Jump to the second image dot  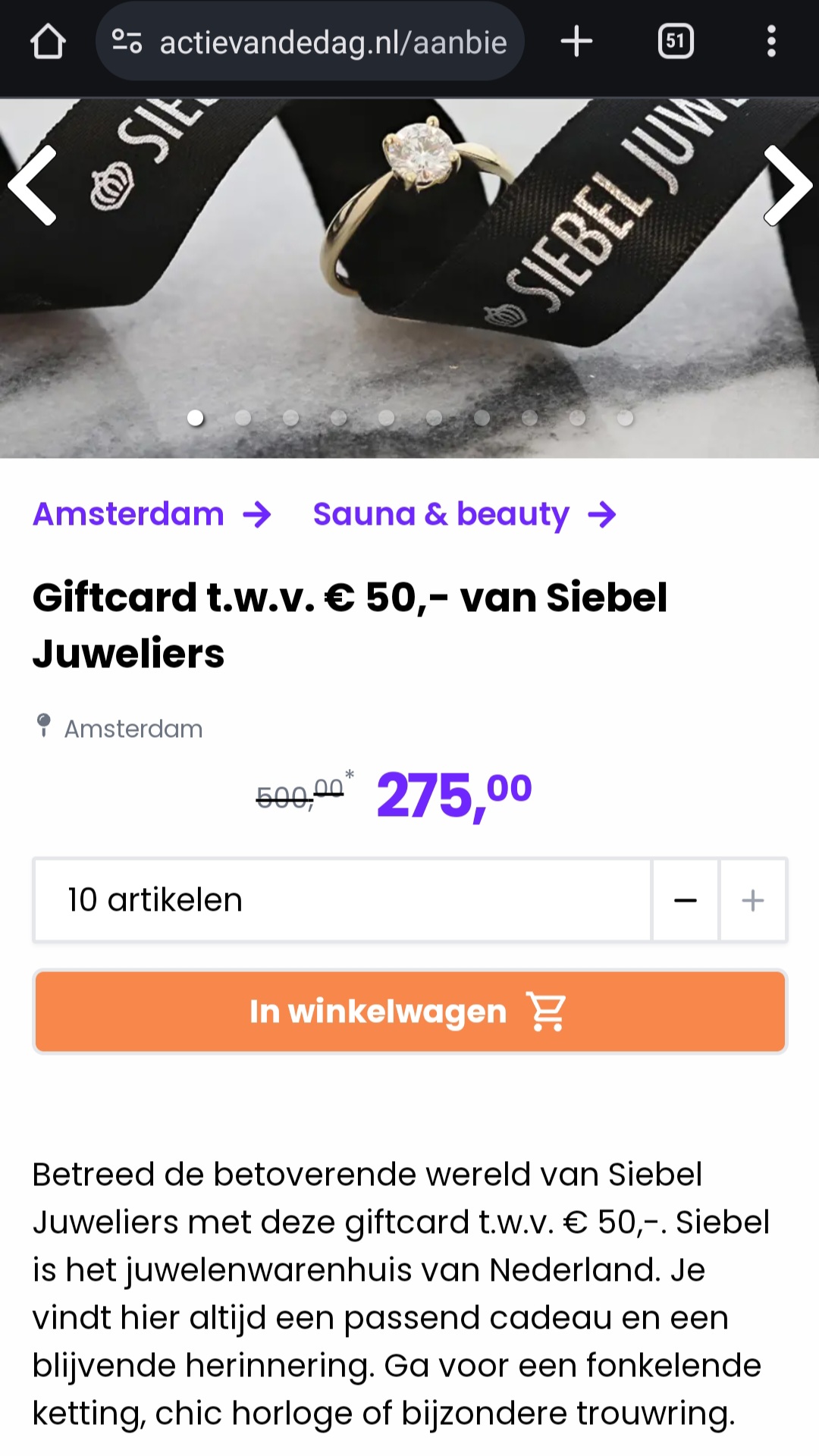click(x=243, y=418)
